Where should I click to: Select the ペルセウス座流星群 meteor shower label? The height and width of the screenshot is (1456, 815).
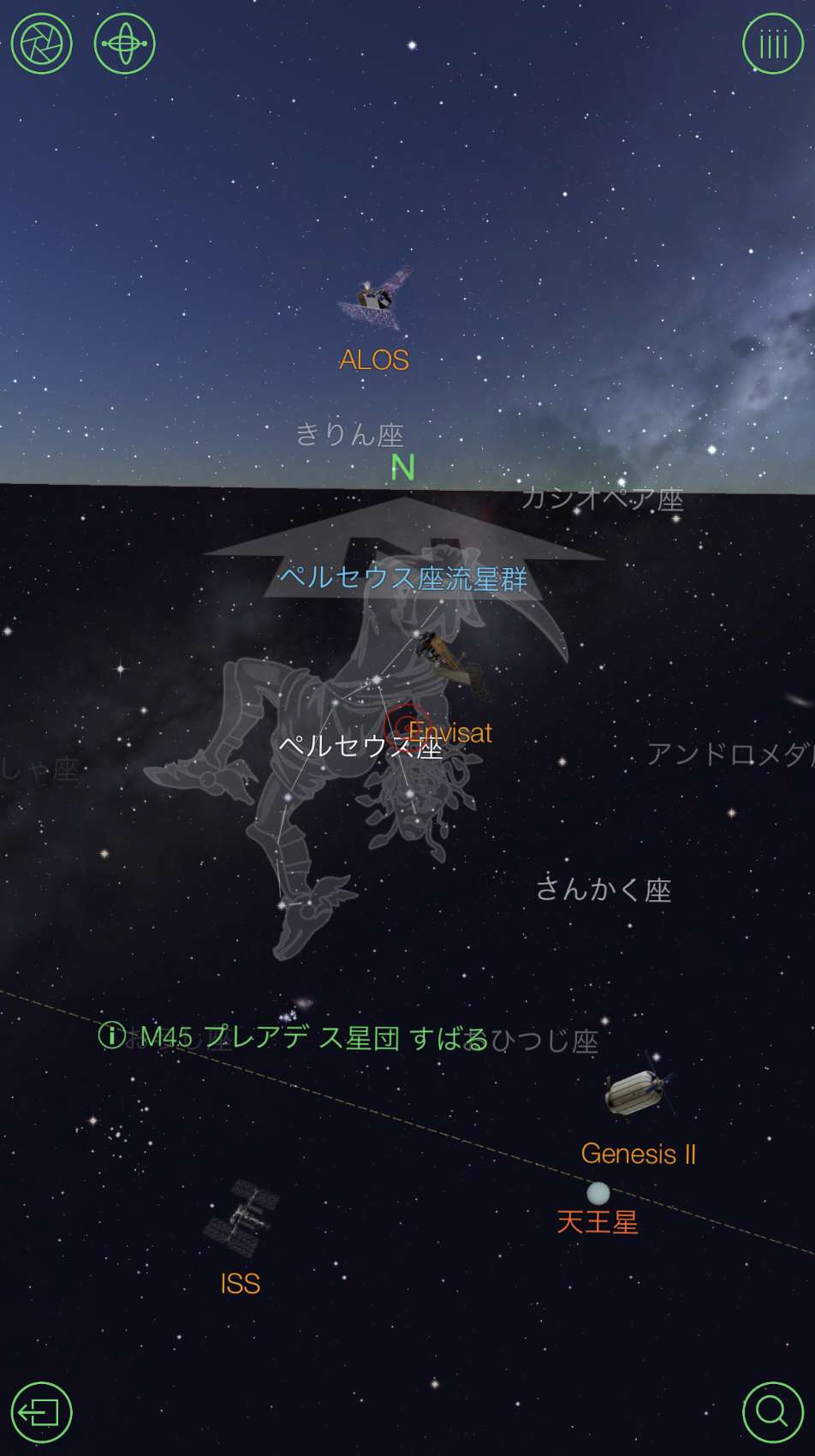(404, 579)
